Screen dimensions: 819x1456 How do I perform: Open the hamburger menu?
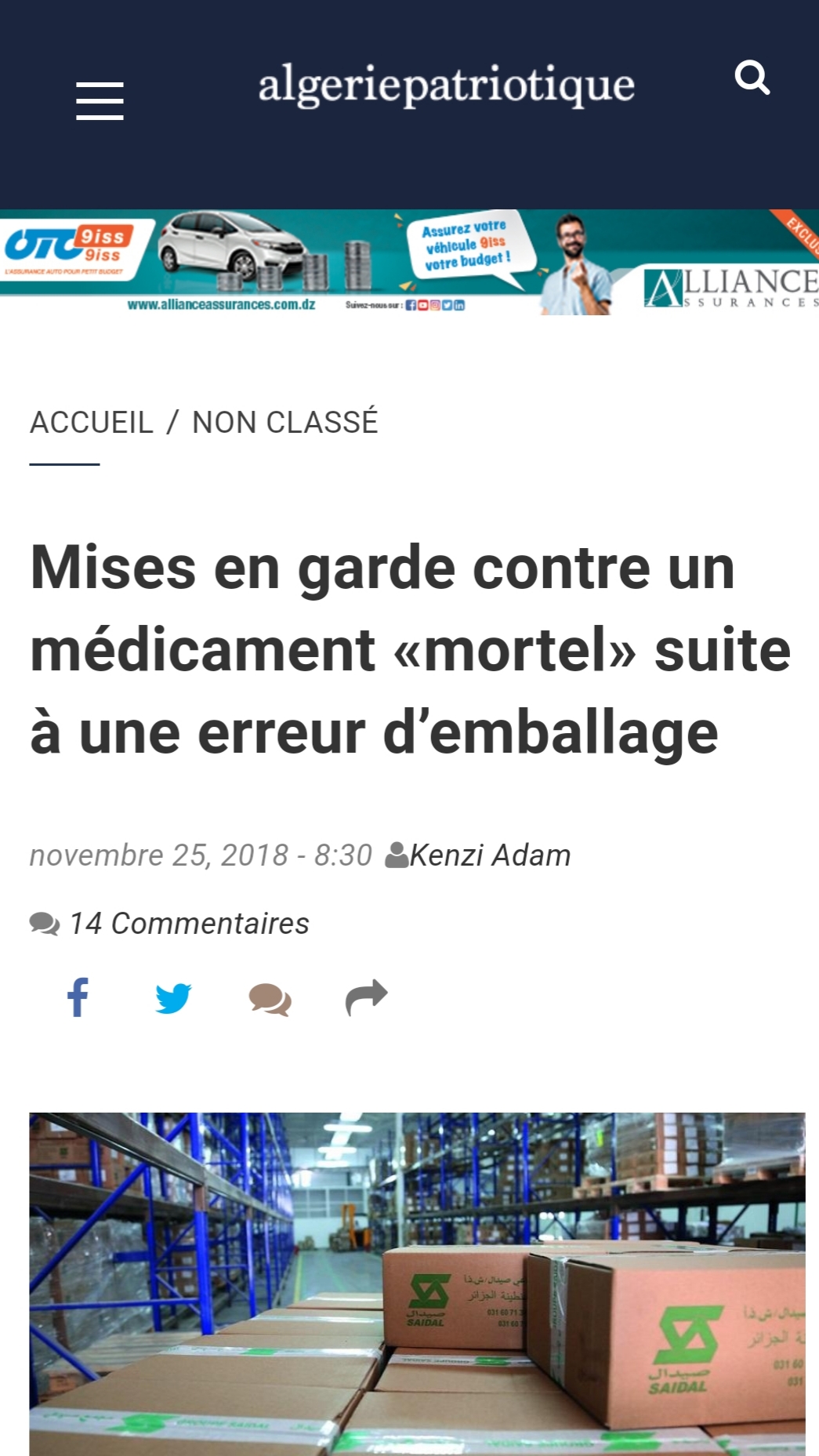100,101
